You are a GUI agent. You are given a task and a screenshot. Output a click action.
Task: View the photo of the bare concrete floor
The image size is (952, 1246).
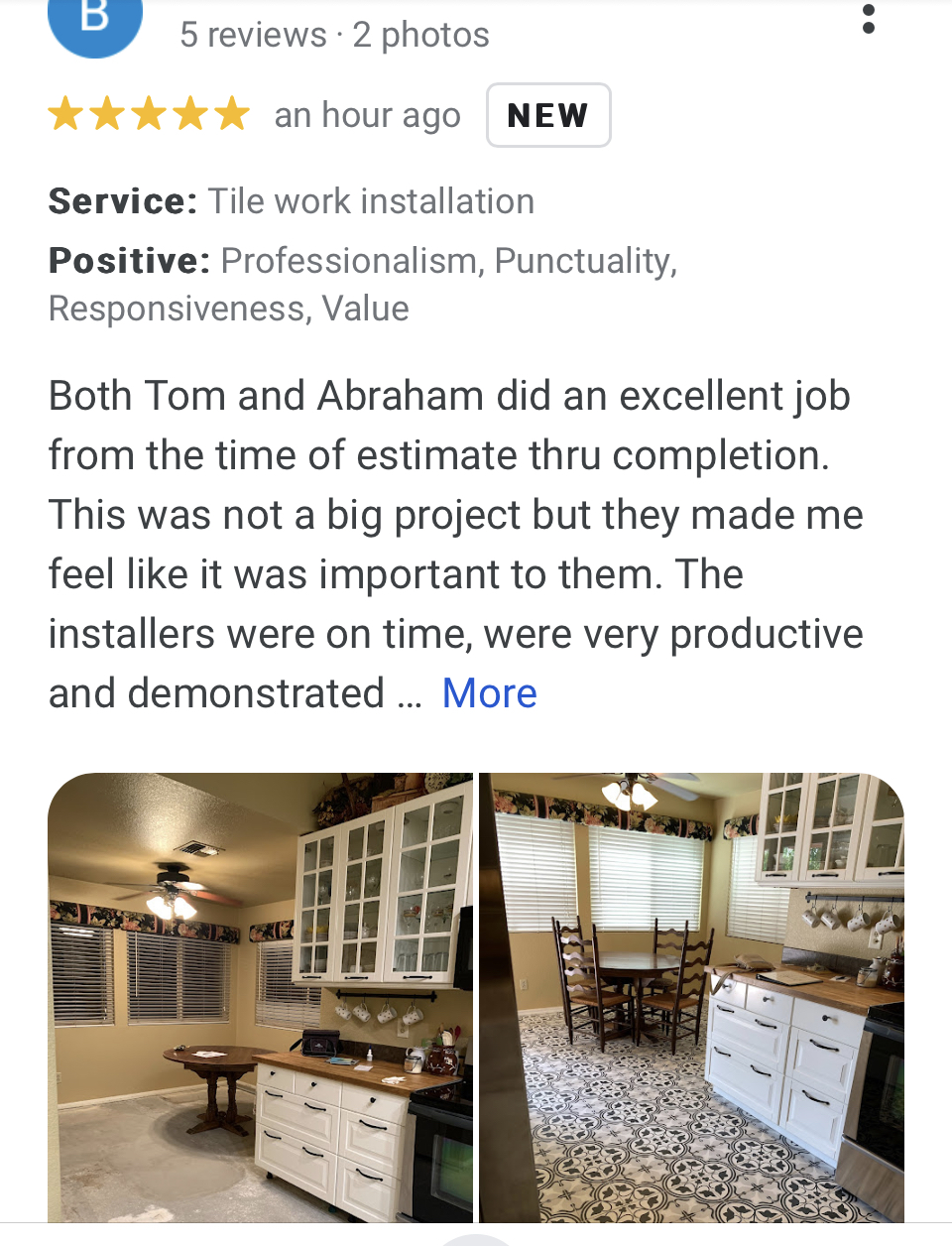point(261,997)
